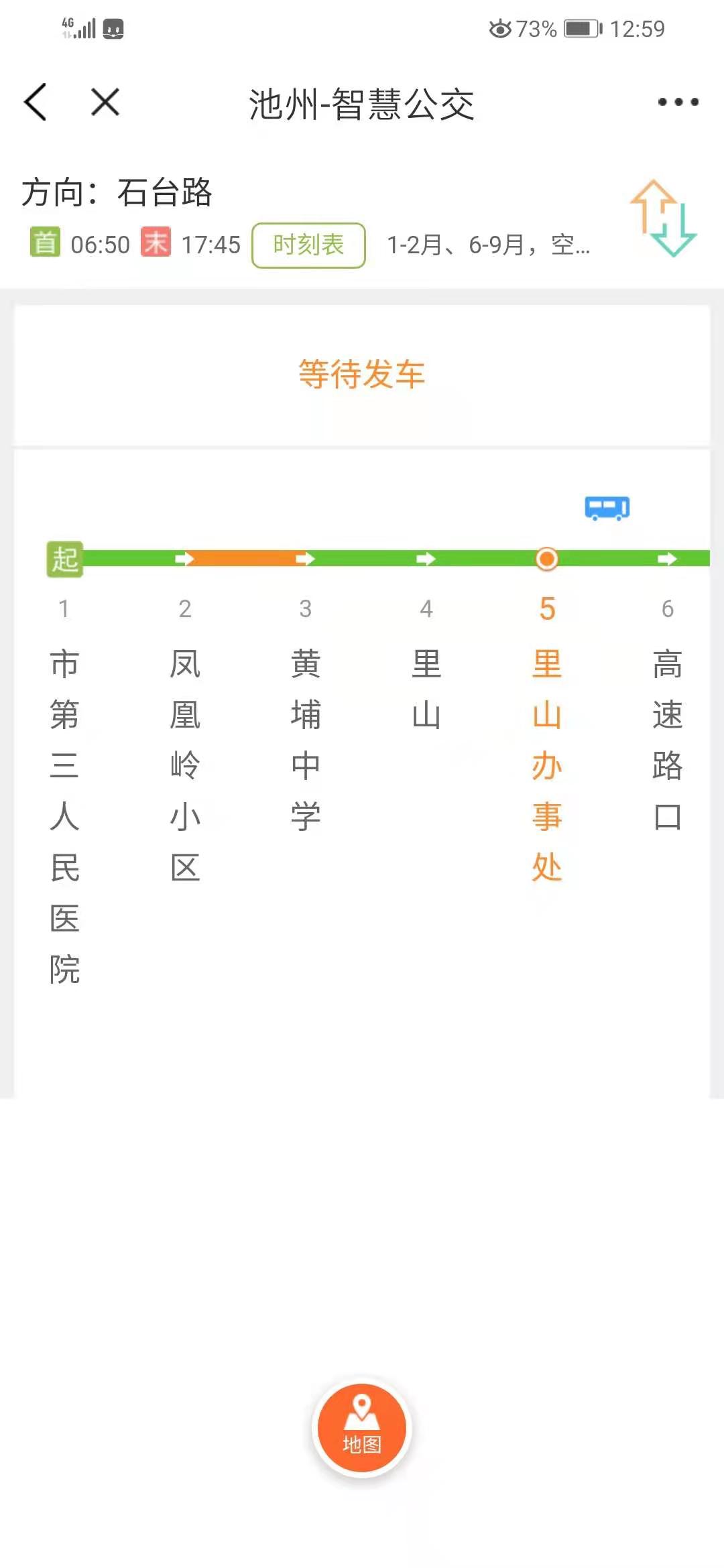Open the three-dot overflow menu
Image resolution: width=724 pixels, height=1568 pixels.
pos(678,103)
